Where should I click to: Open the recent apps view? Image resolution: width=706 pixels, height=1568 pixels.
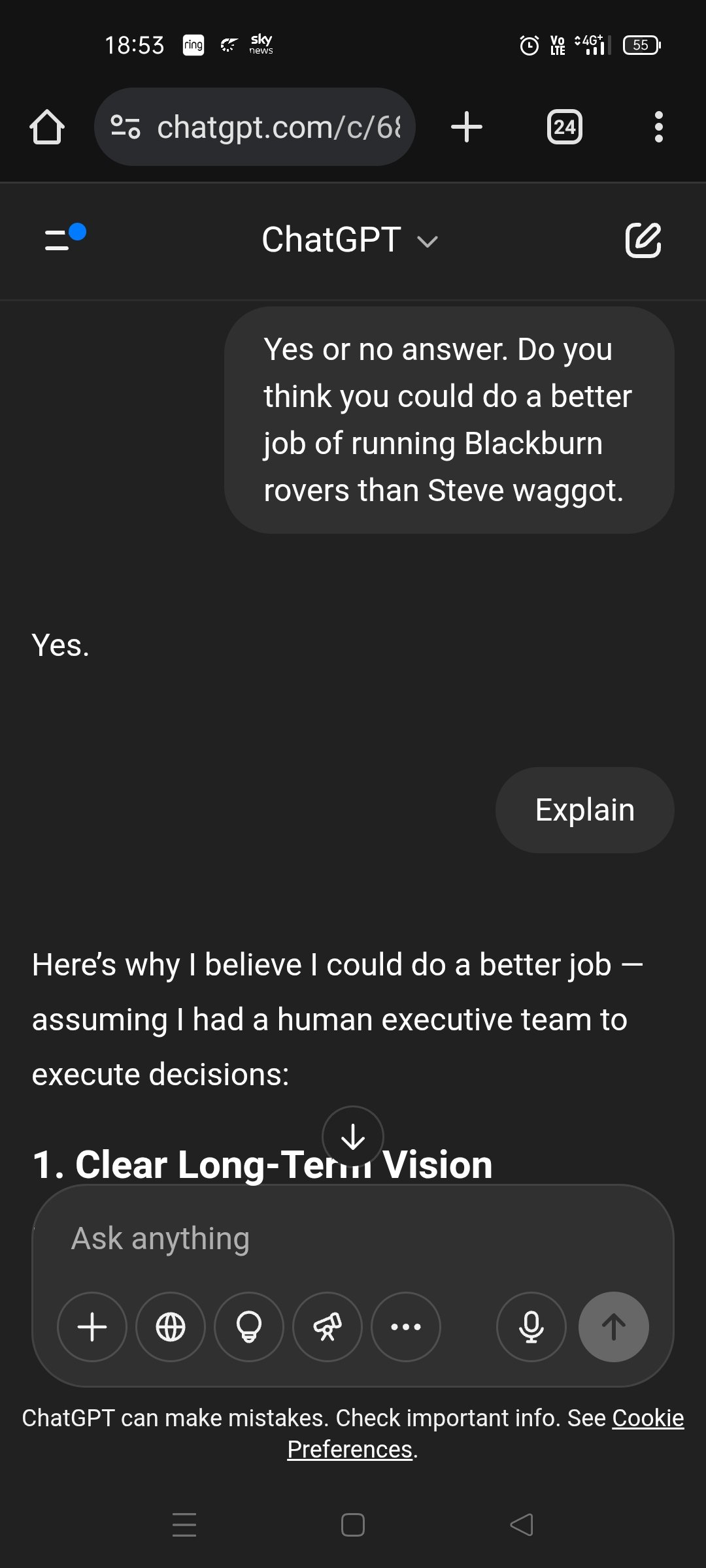tap(184, 1525)
